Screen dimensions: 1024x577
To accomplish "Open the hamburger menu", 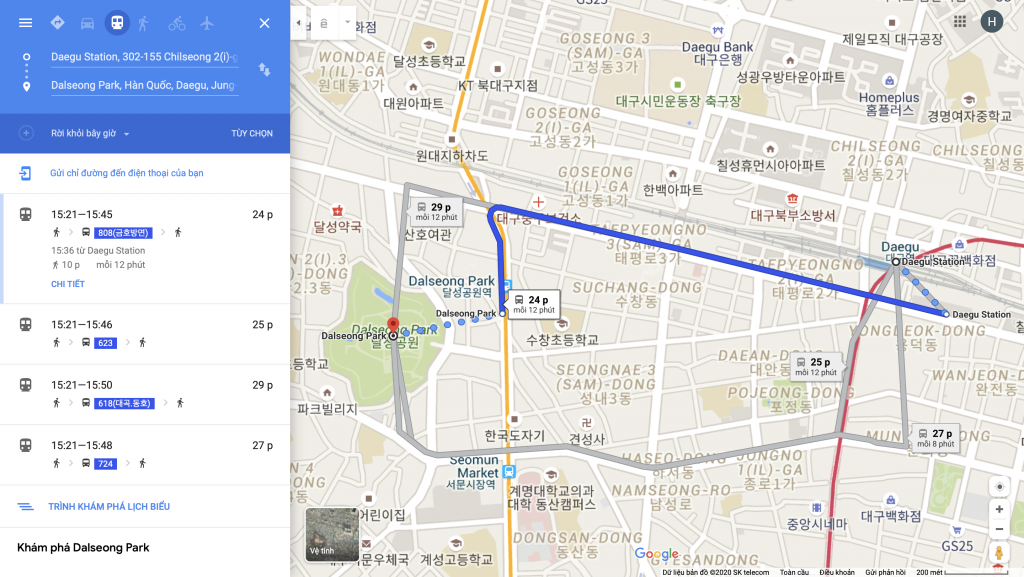I will (x=25, y=22).
